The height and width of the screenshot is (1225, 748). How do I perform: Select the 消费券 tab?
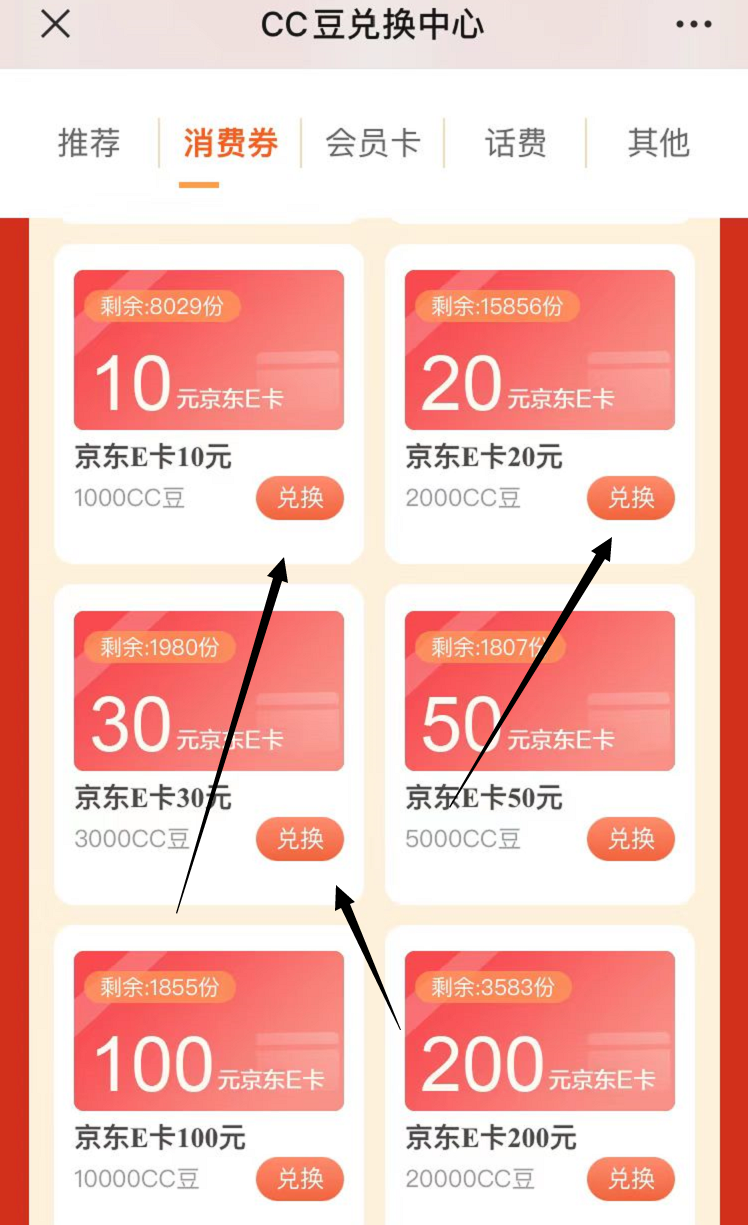[x=230, y=143]
